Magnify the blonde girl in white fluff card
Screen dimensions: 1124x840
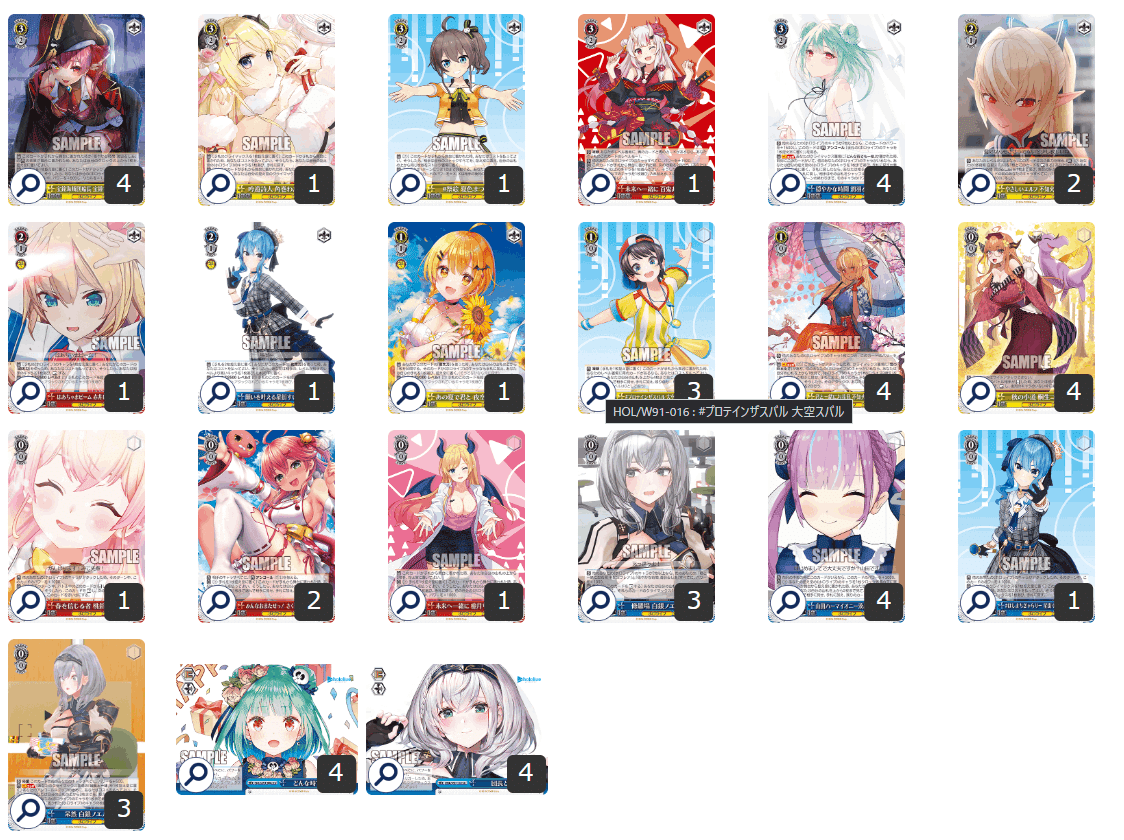(219, 185)
